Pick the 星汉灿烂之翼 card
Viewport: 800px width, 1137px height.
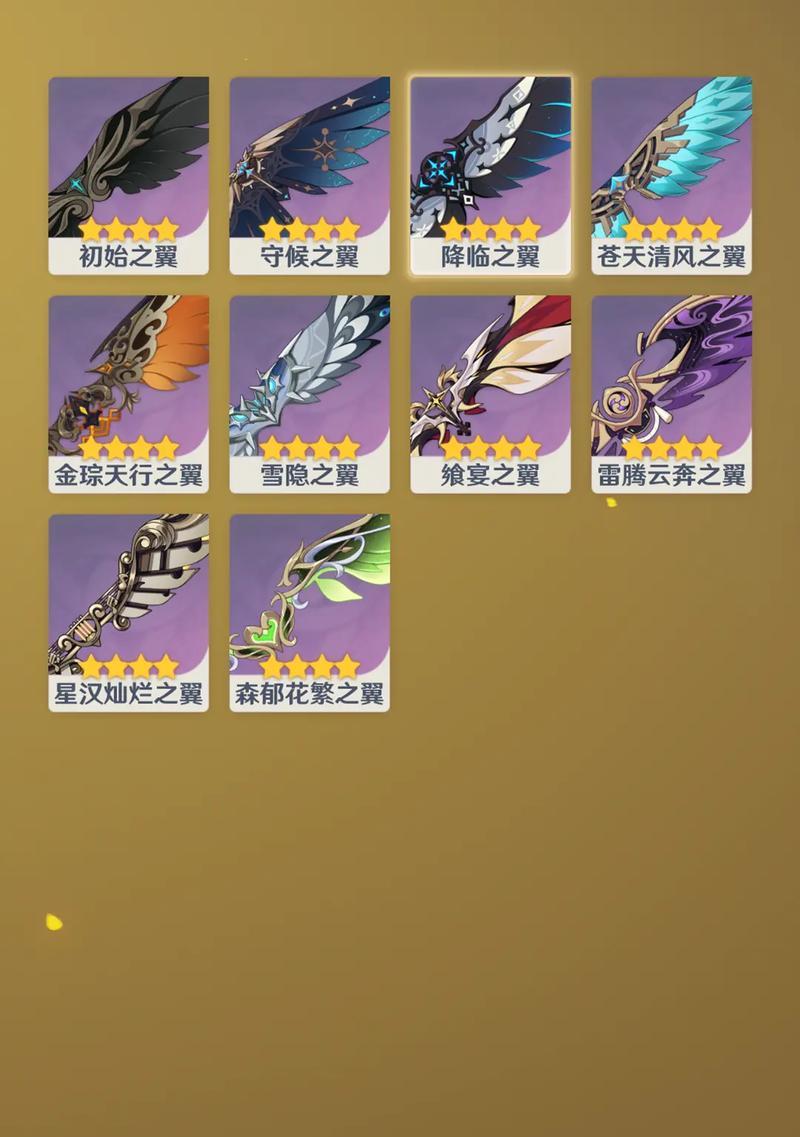128,612
